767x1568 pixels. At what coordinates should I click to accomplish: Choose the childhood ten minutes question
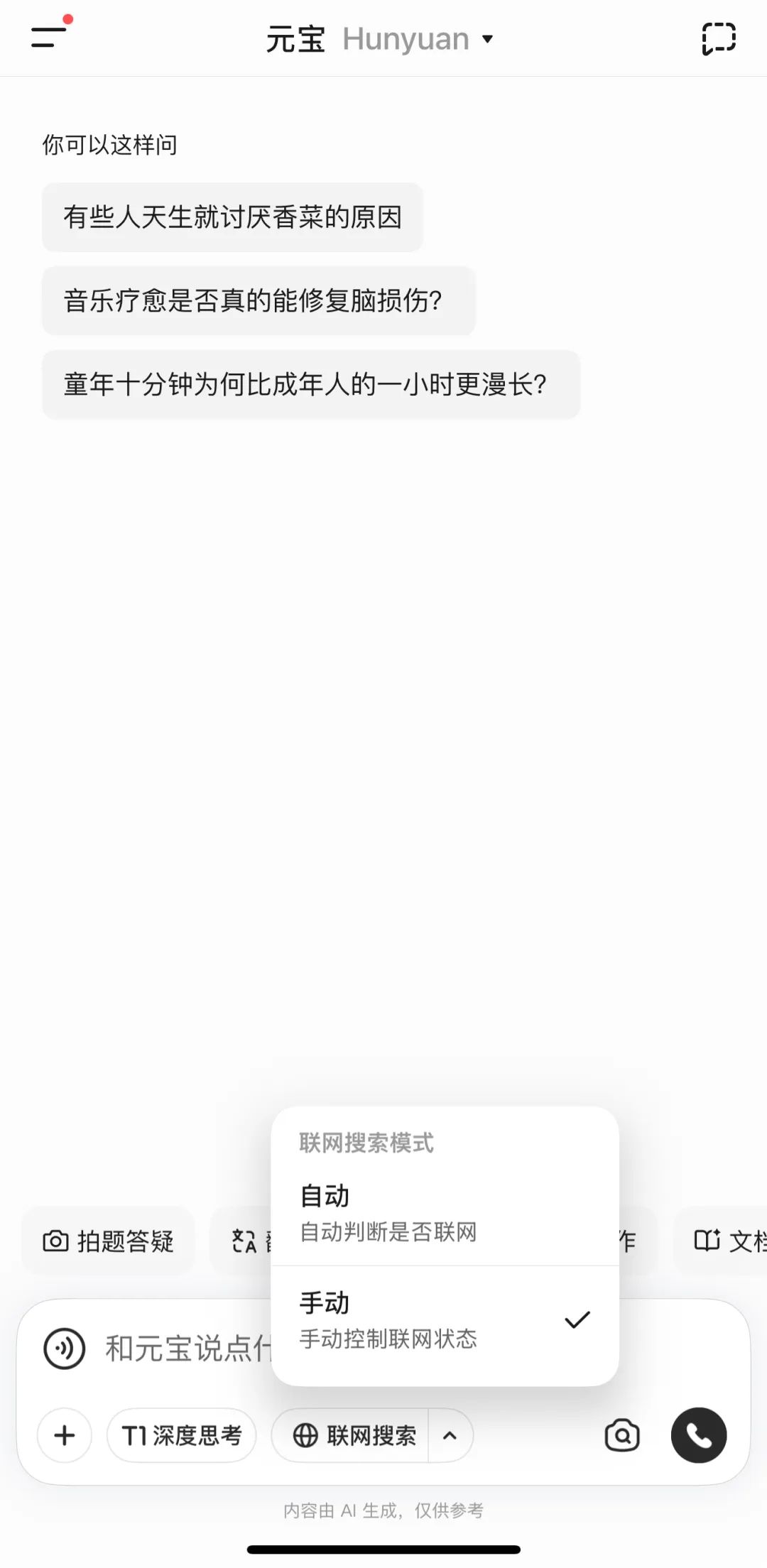click(x=311, y=384)
